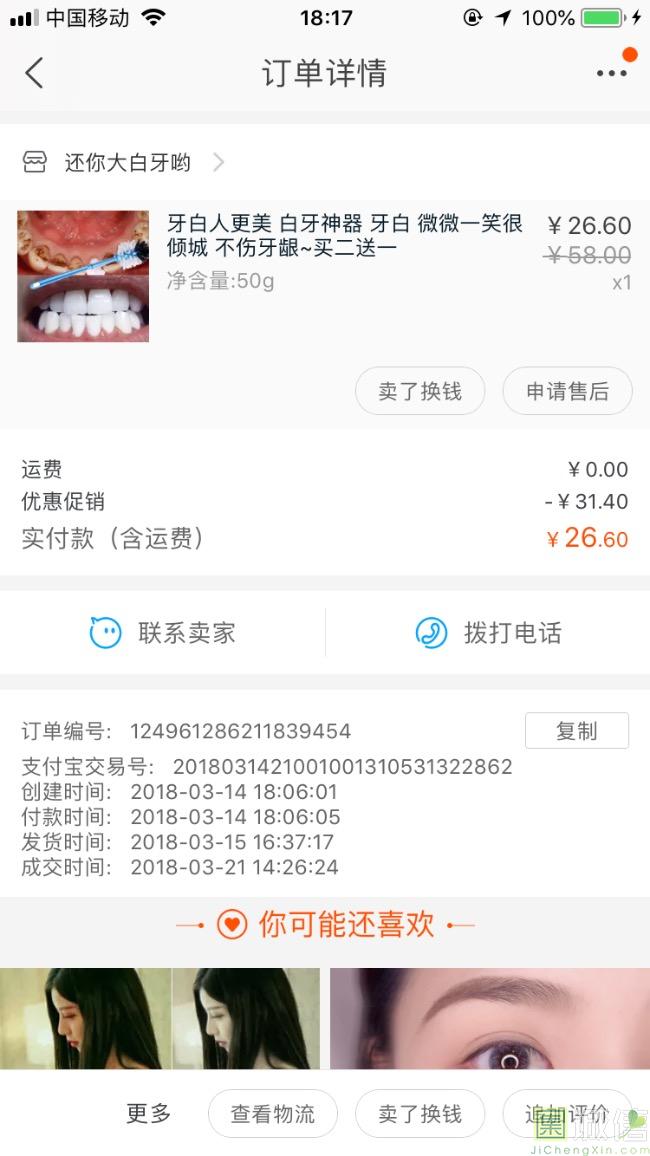Open the recommended eyebrow close-up item
Viewport: 650px width, 1156px height.
[x=490, y=1018]
